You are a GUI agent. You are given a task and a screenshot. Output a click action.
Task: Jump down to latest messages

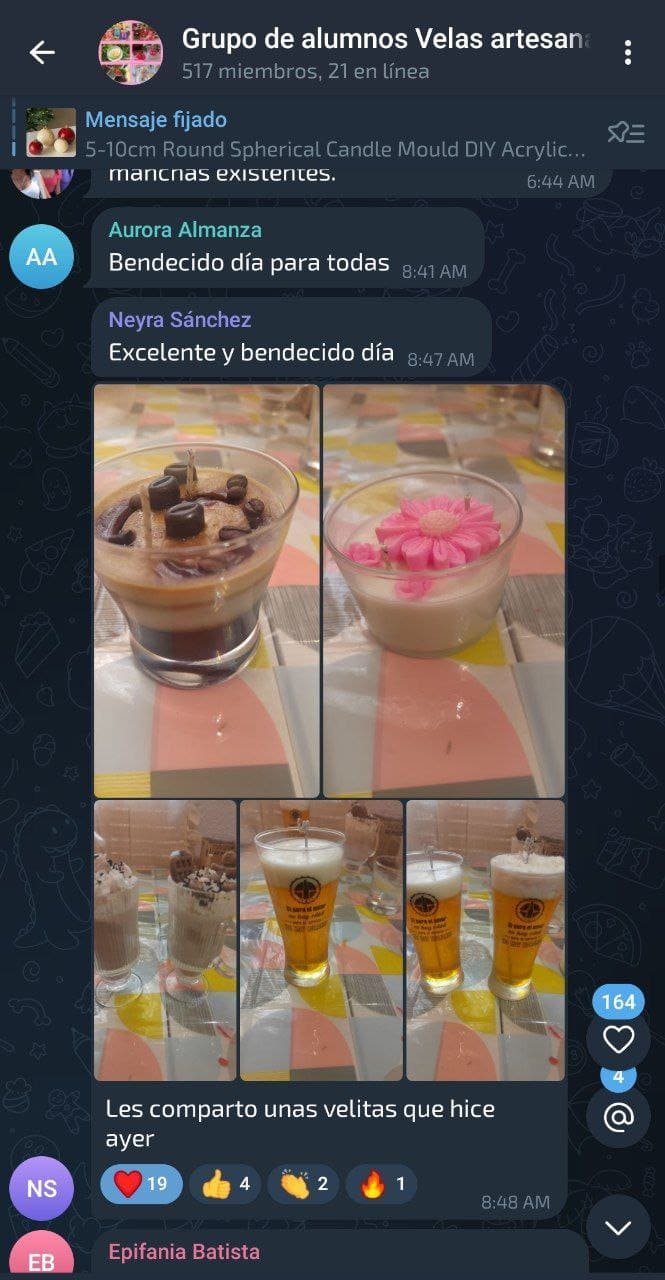tap(618, 1227)
